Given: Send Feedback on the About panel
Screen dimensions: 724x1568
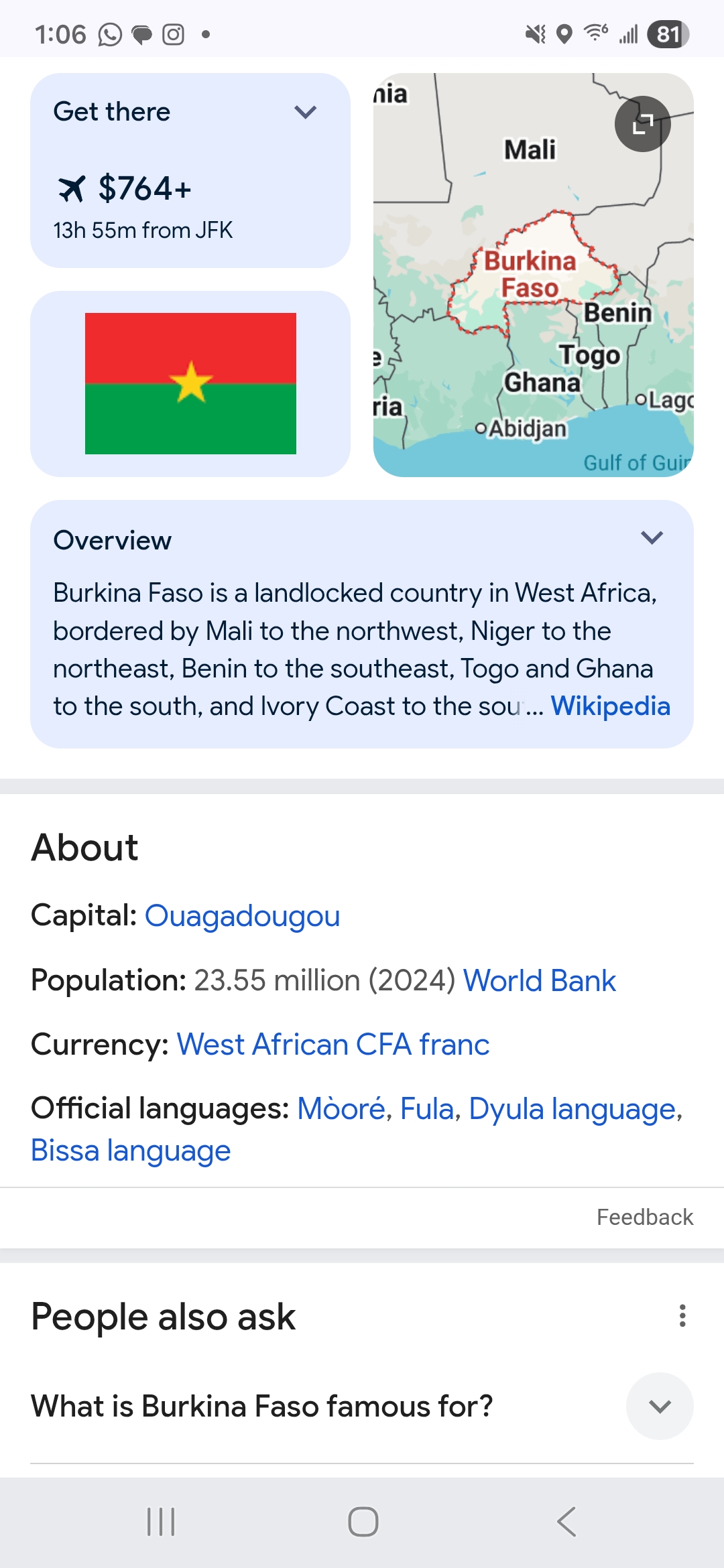Looking at the screenshot, I should pos(645,1217).
